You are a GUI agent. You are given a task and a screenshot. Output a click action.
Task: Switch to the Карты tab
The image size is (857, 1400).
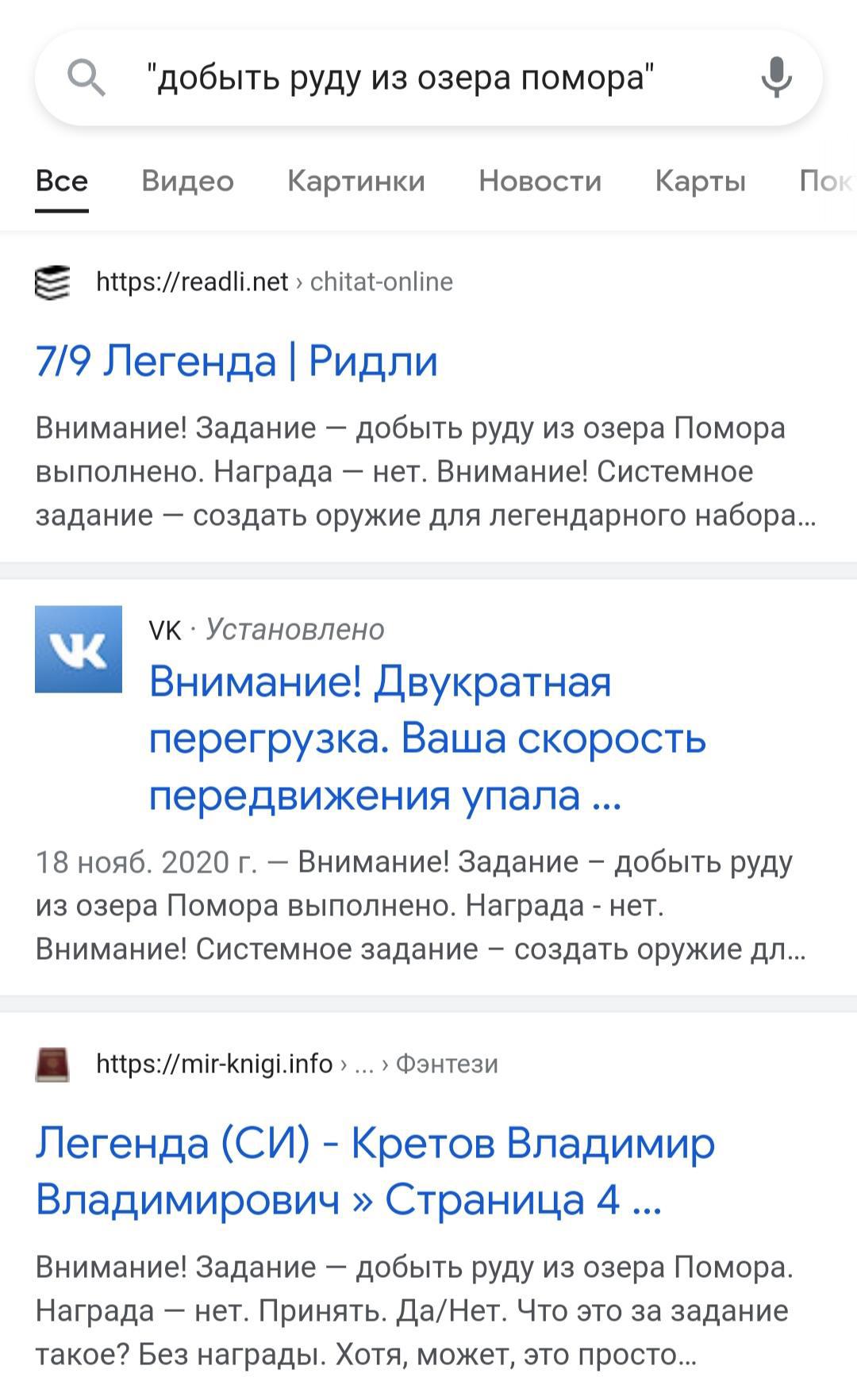tap(700, 182)
